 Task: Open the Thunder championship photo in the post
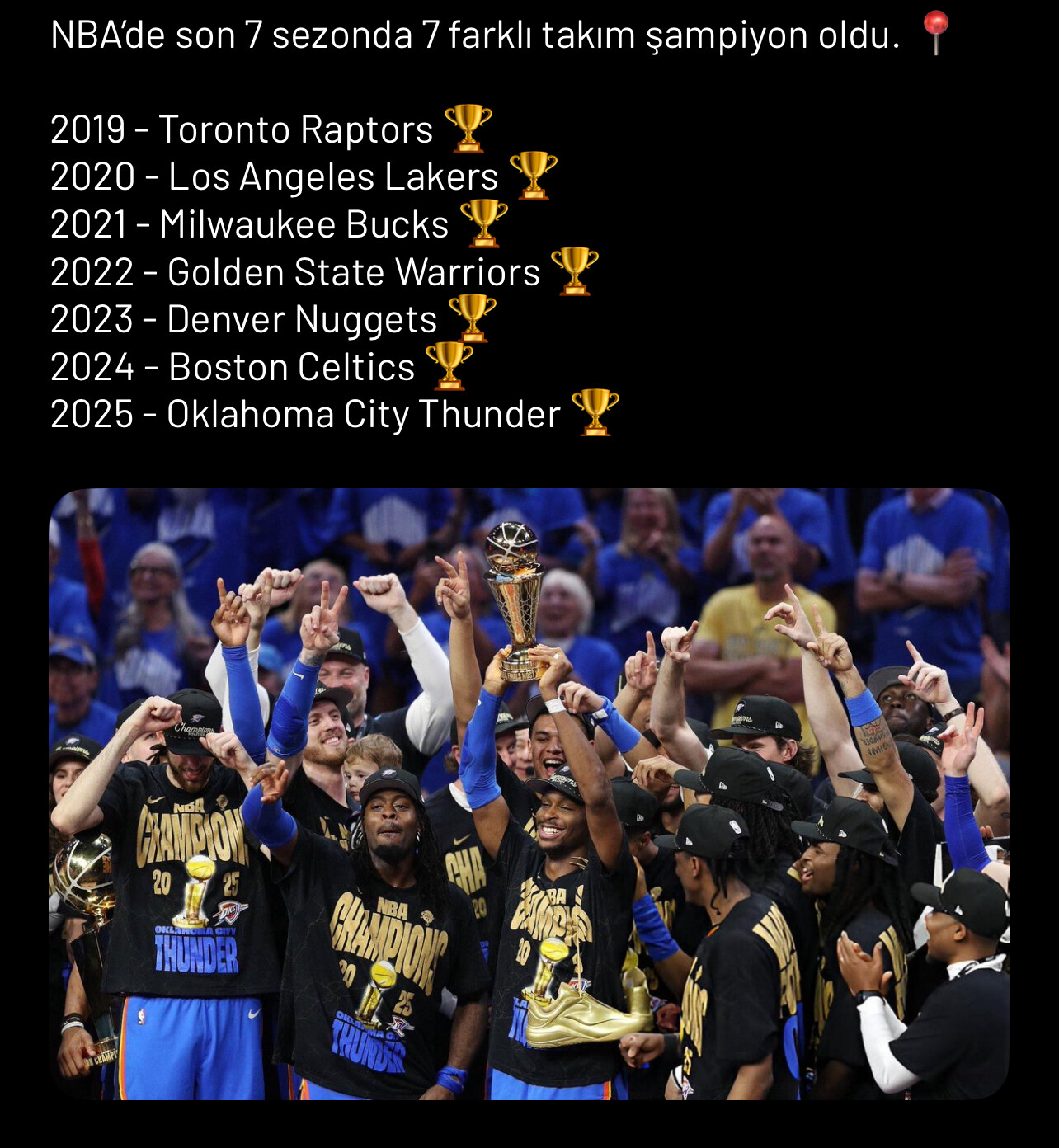[x=529, y=793]
